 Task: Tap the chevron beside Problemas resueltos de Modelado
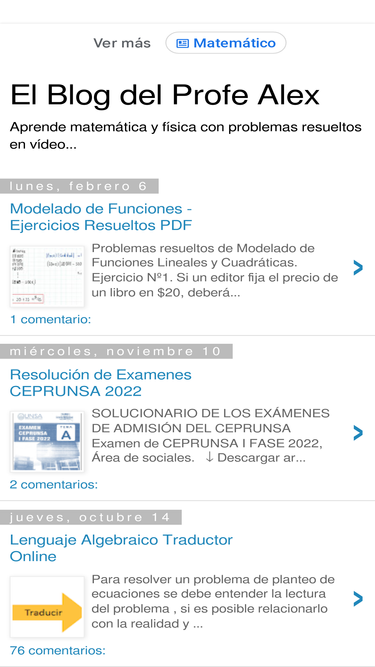click(358, 268)
